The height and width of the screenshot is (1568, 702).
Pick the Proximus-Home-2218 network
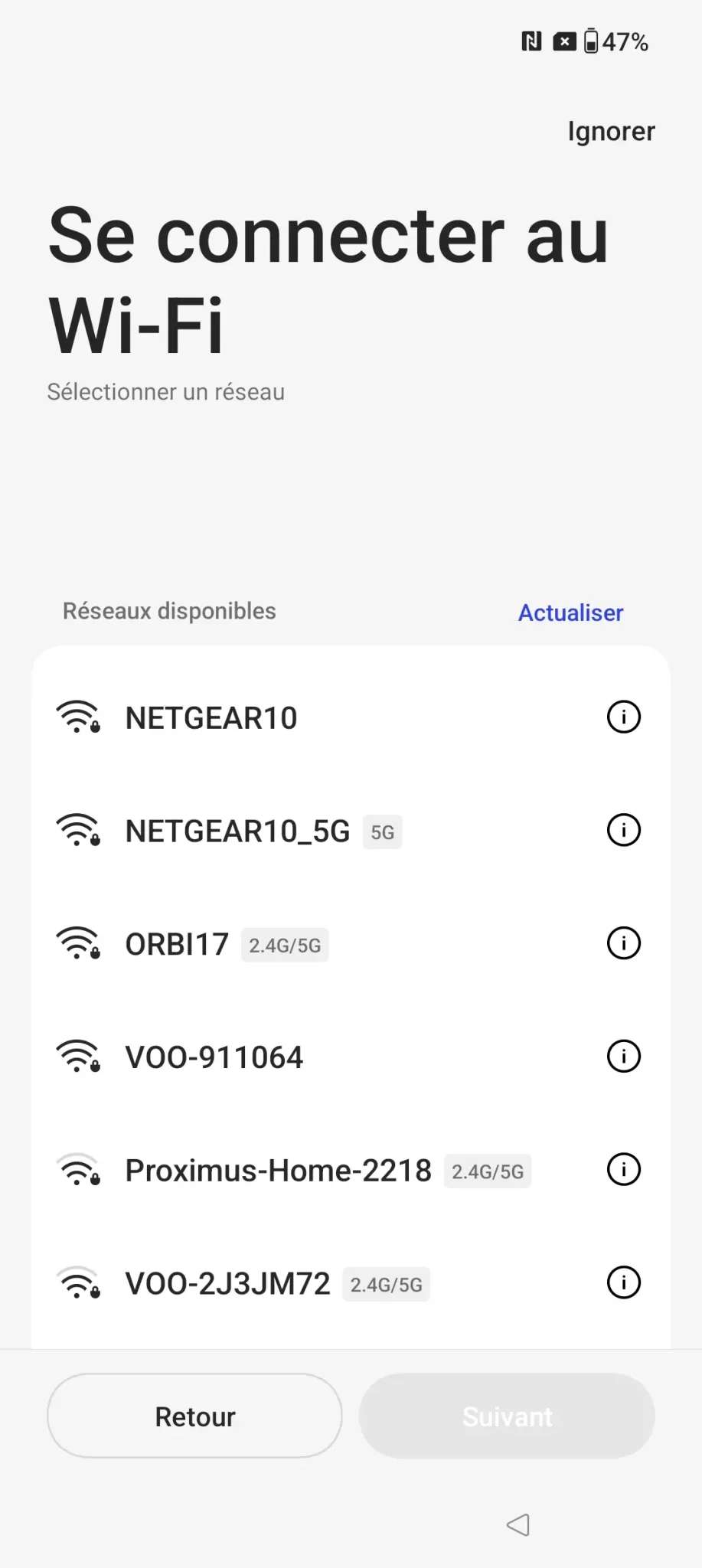click(x=351, y=1171)
